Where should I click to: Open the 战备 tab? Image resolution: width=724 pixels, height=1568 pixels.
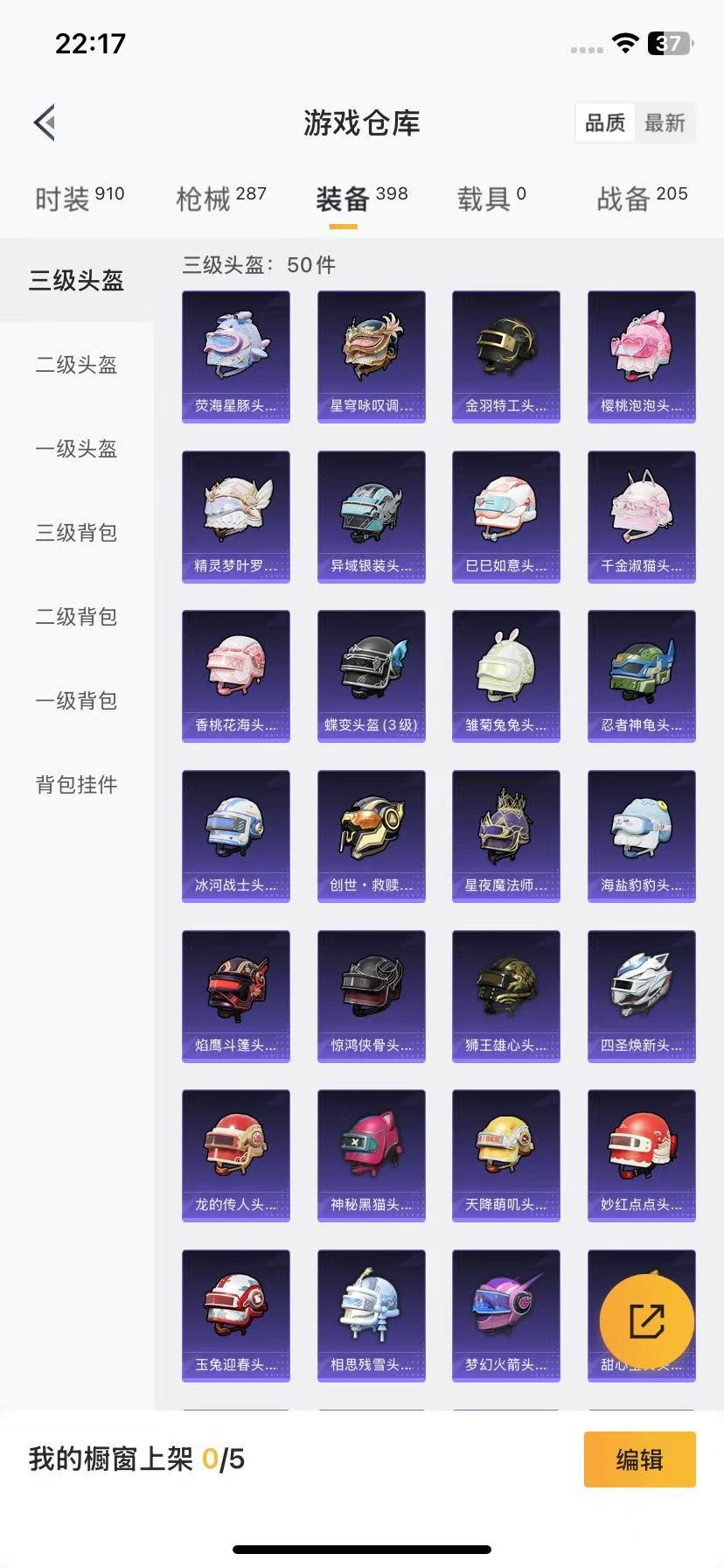coord(642,199)
